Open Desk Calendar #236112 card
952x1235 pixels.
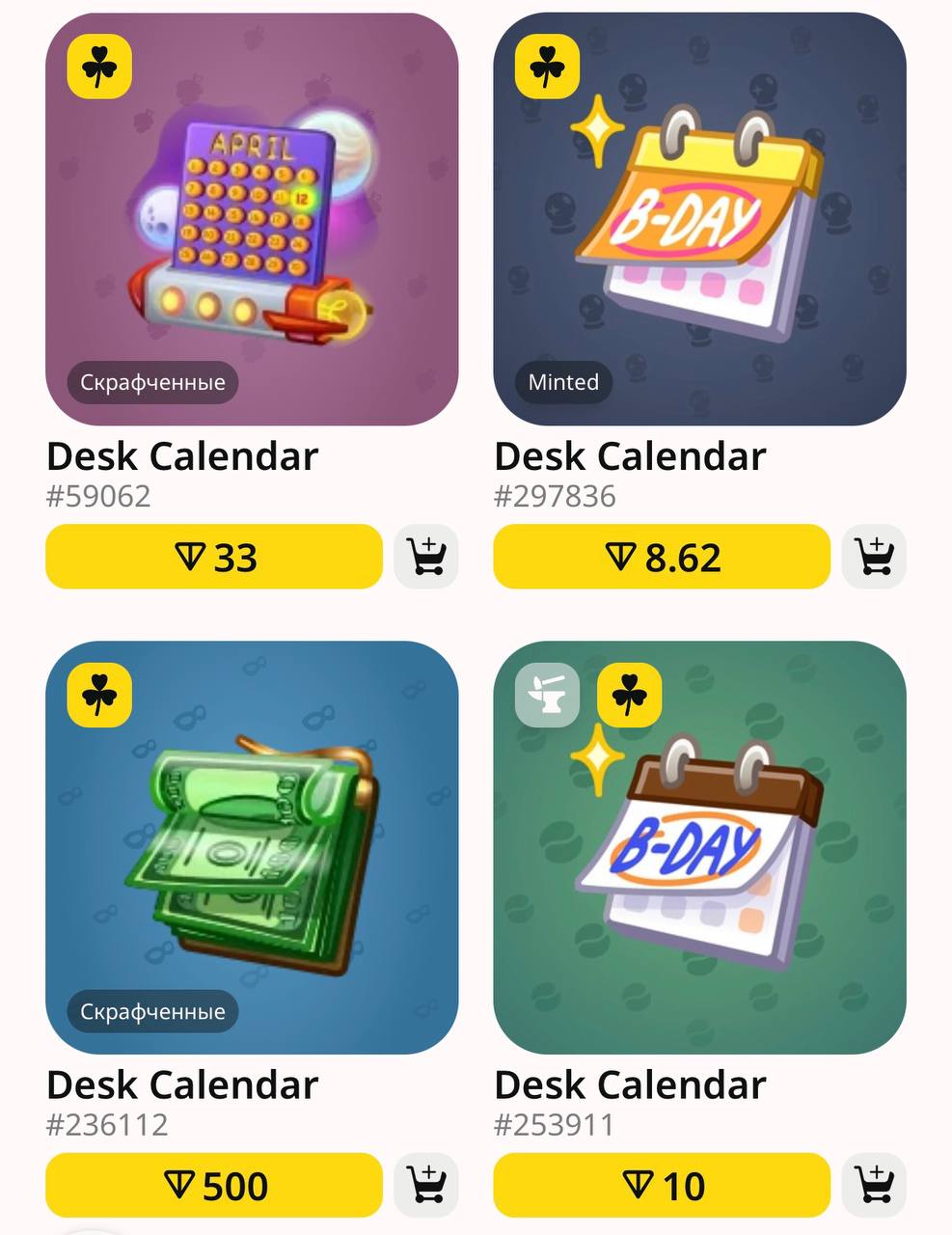click(252, 847)
